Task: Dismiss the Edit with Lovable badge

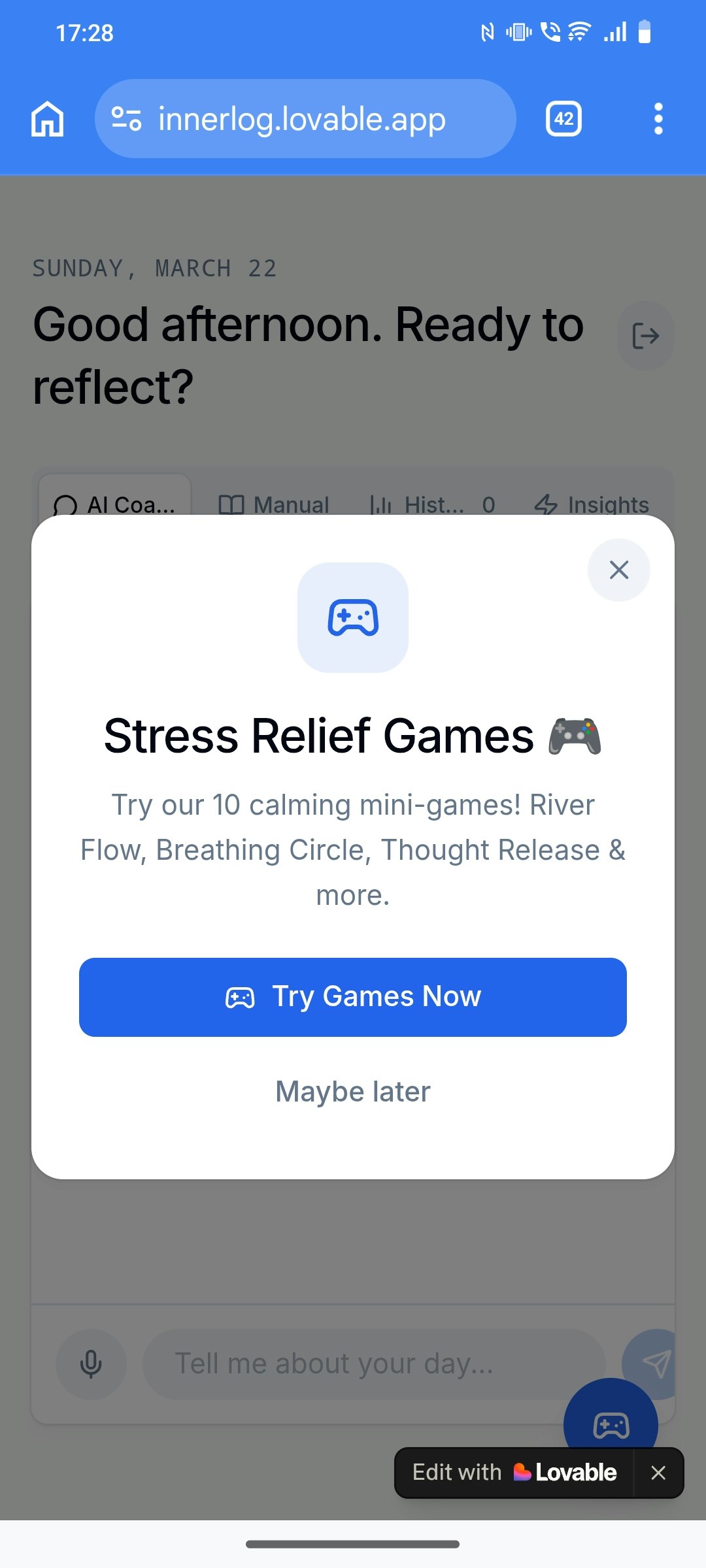Action: [x=658, y=1473]
